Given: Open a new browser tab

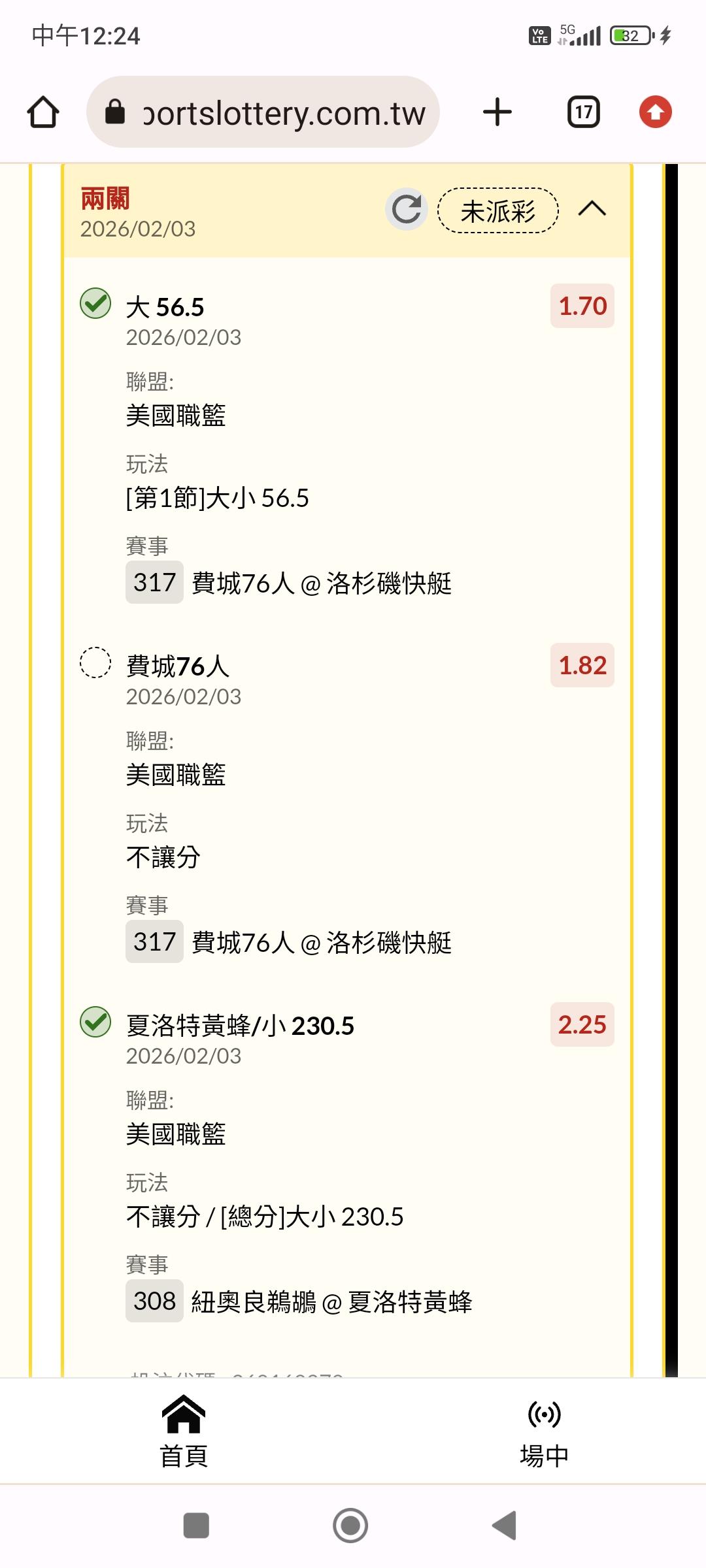Looking at the screenshot, I should pyautogui.click(x=497, y=112).
